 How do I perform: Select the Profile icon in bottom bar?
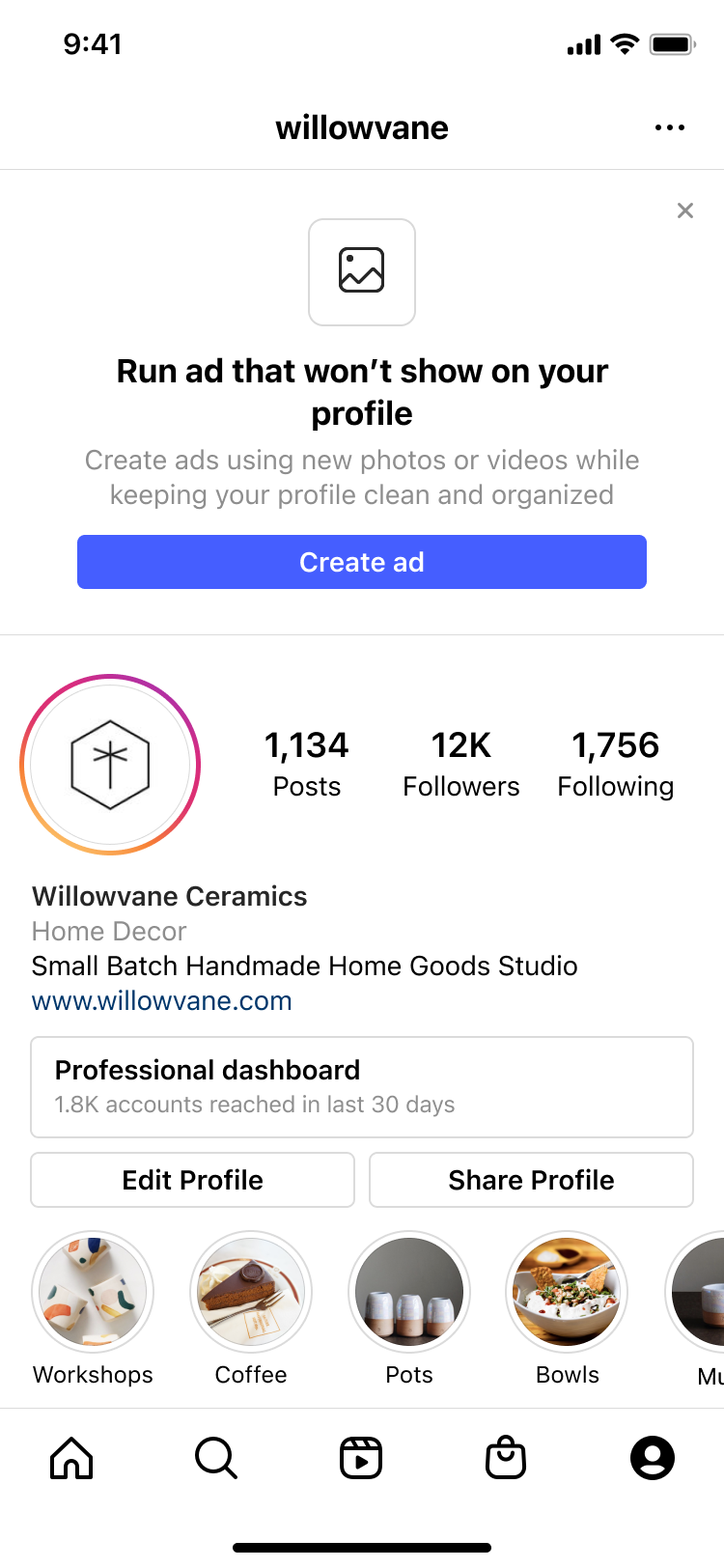pyautogui.click(x=652, y=1460)
